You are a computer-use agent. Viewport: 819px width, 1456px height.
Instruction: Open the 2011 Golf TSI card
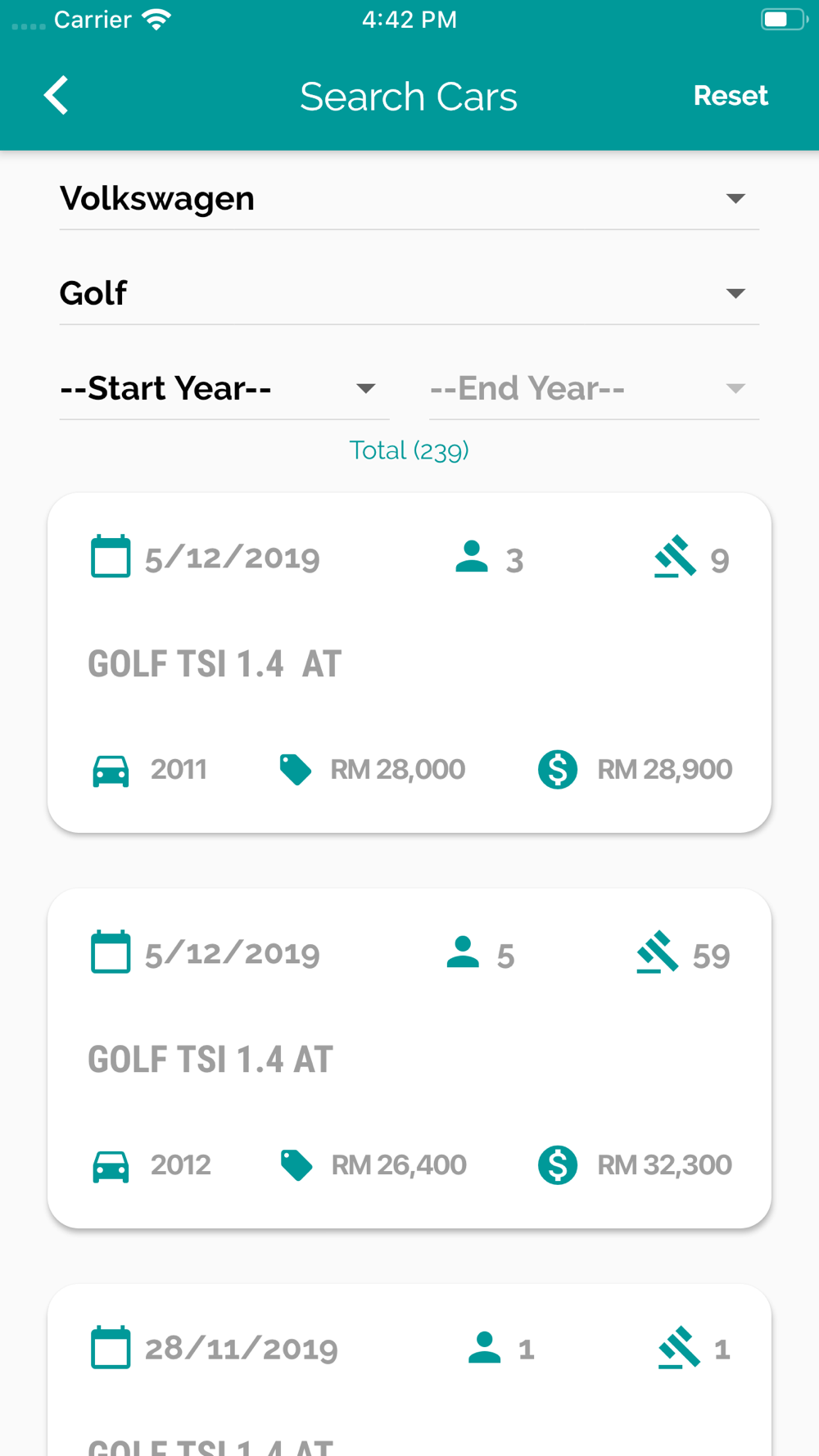(x=409, y=663)
